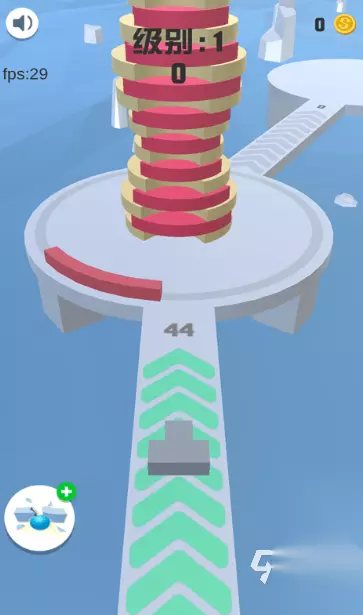Mute the game sound

(22, 24)
